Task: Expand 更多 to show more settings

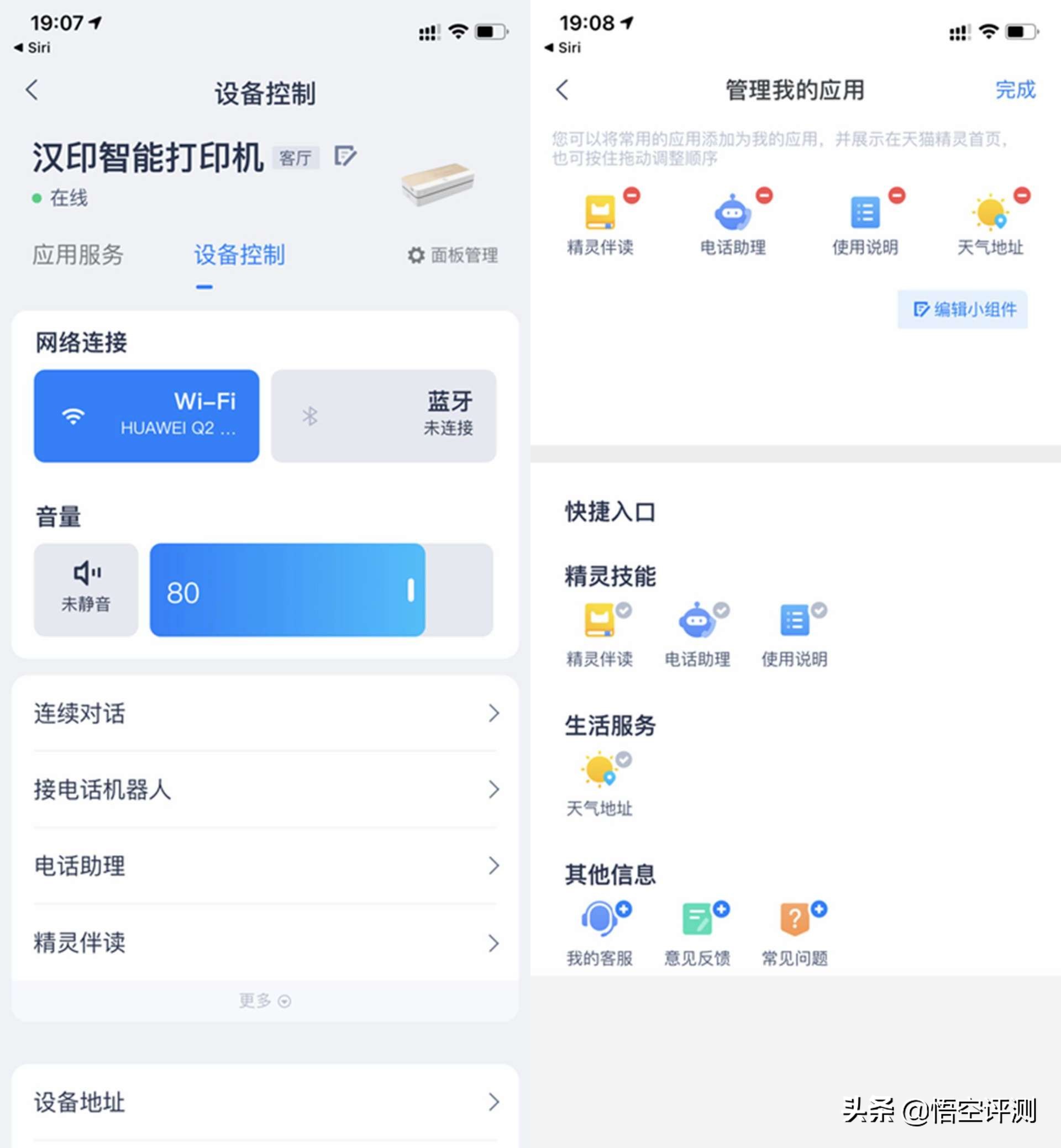Action: (265, 1000)
